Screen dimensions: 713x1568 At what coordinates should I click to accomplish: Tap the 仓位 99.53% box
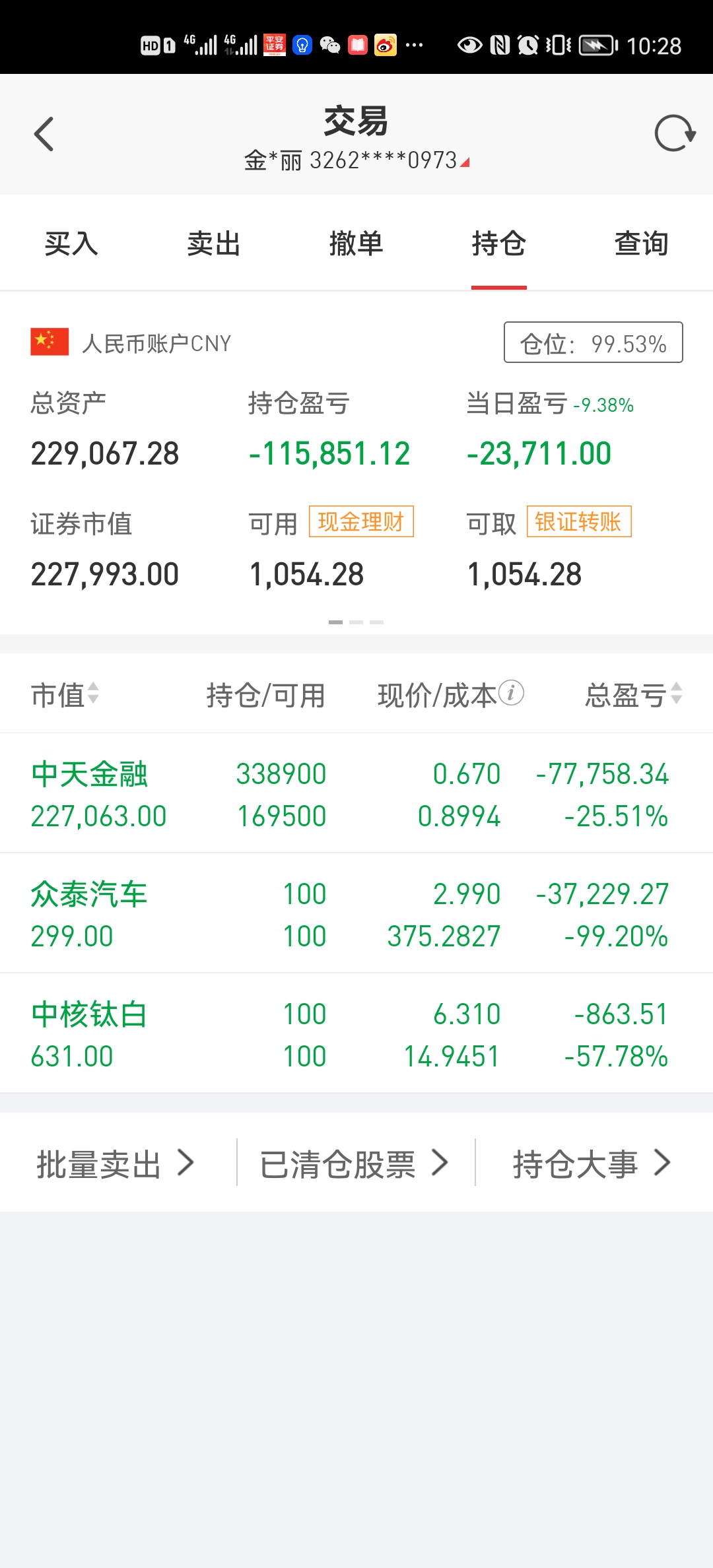click(593, 343)
